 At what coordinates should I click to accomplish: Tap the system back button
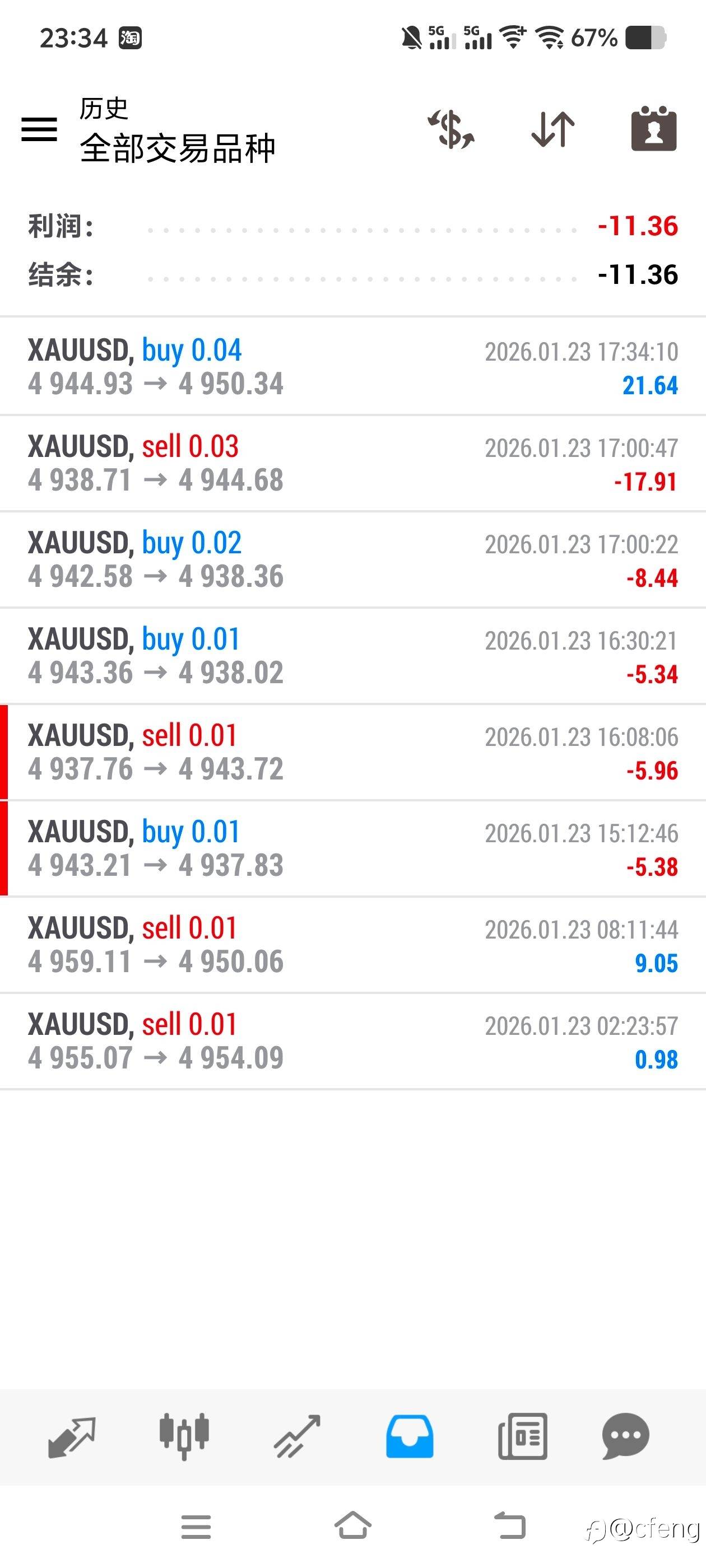point(509,1525)
